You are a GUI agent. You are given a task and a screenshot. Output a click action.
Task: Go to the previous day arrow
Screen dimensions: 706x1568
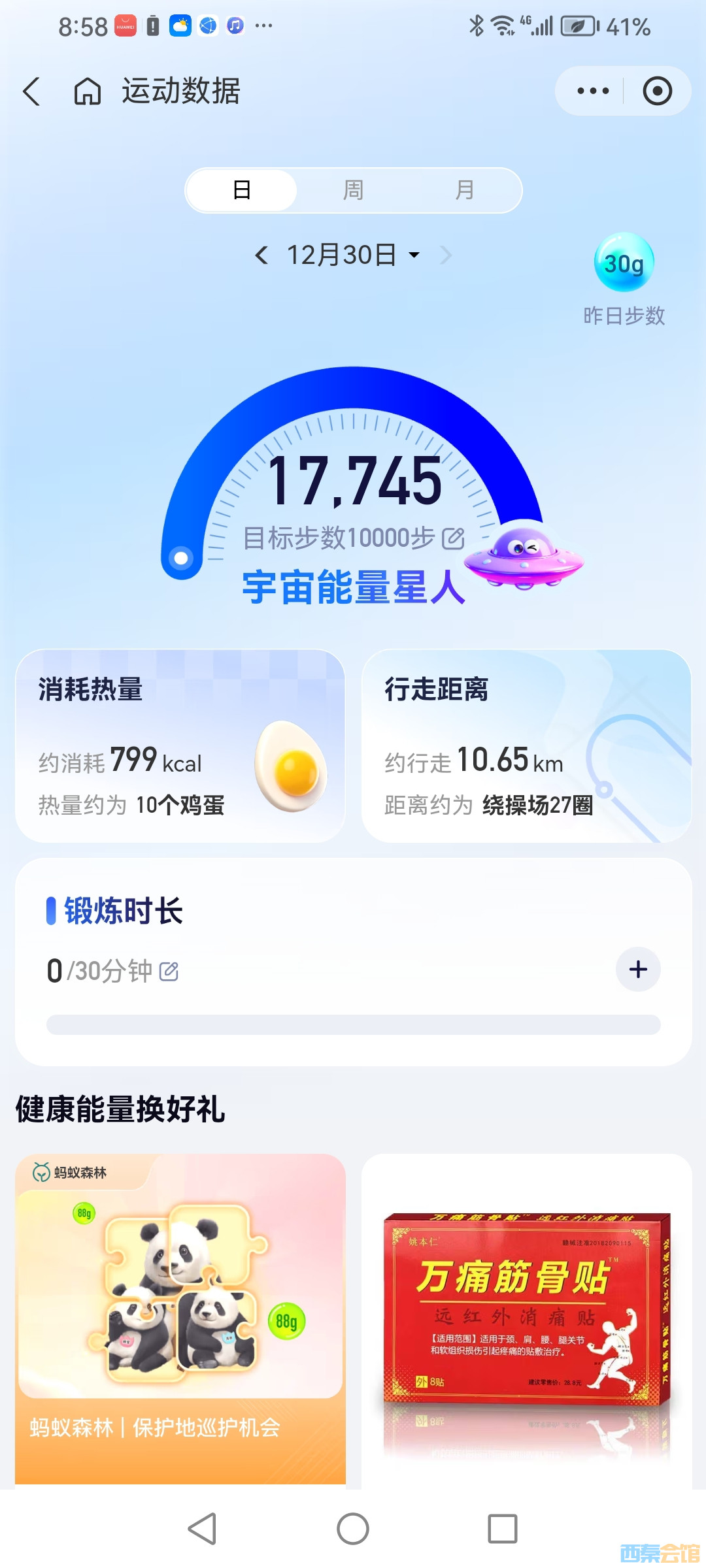(x=261, y=255)
